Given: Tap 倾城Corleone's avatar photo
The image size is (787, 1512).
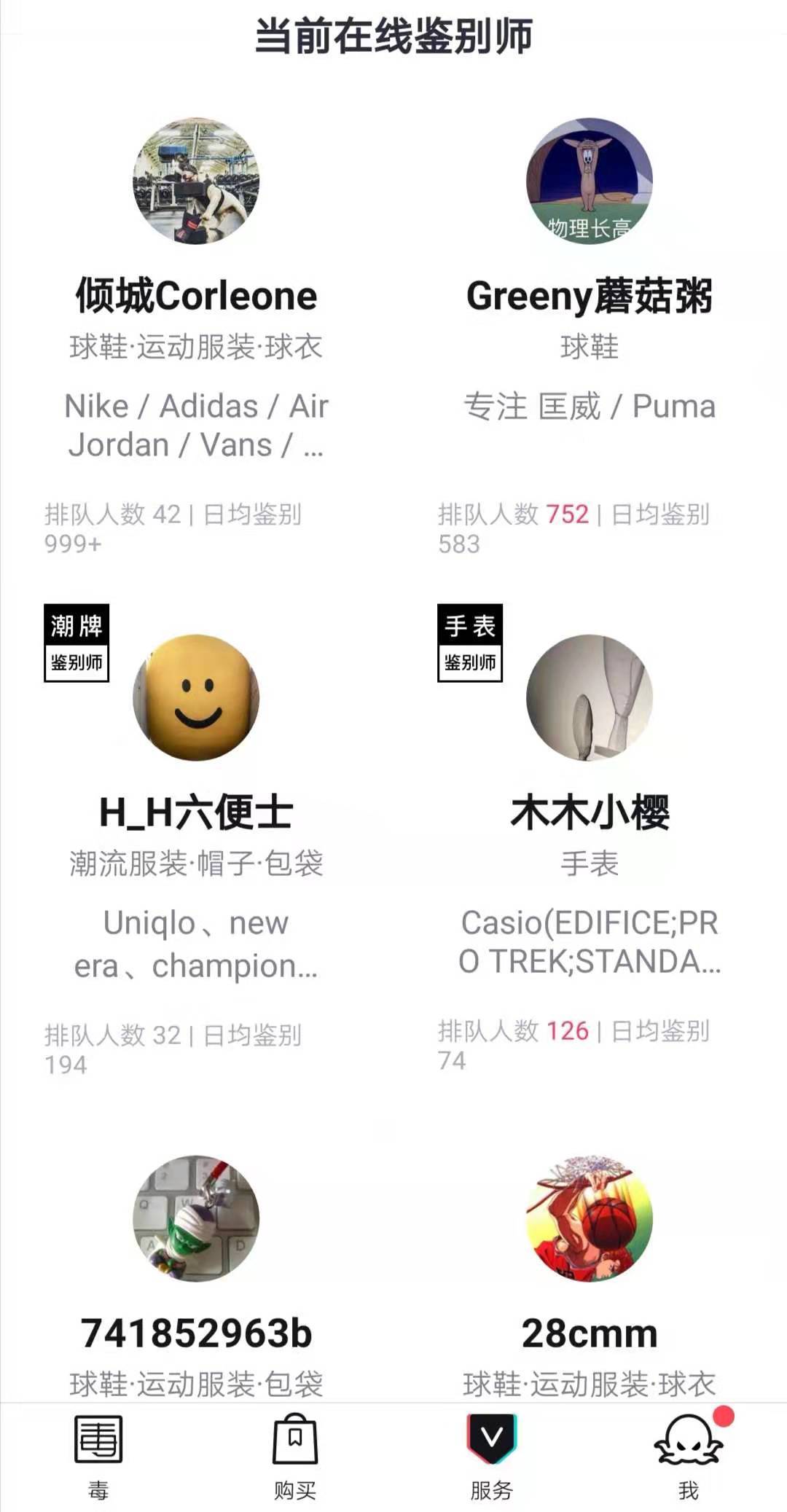Looking at the screenshot, I should pos(197,181).
